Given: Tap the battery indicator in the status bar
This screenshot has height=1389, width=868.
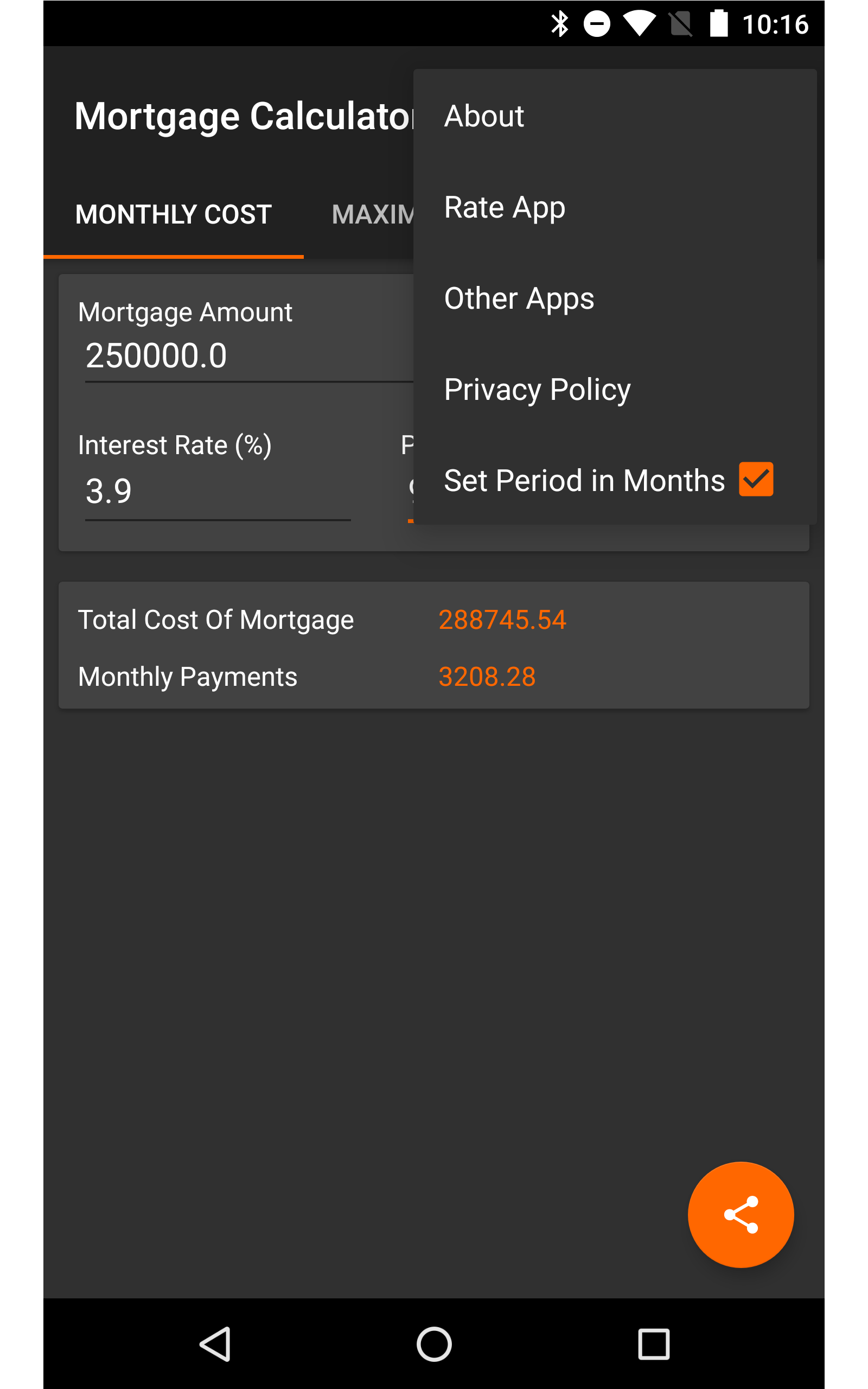Looking at the screenshot, I should 719,23.
